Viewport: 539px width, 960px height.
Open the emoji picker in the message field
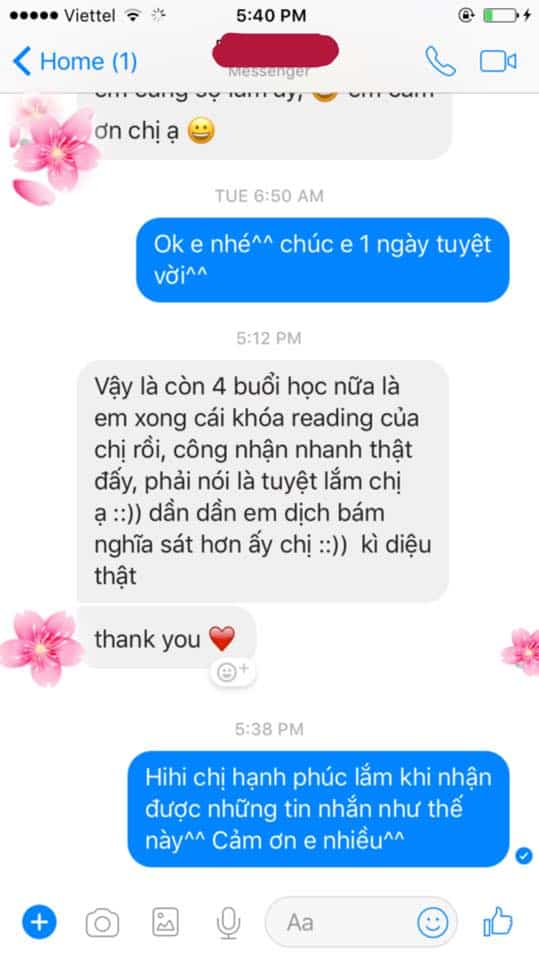(432, 922)
